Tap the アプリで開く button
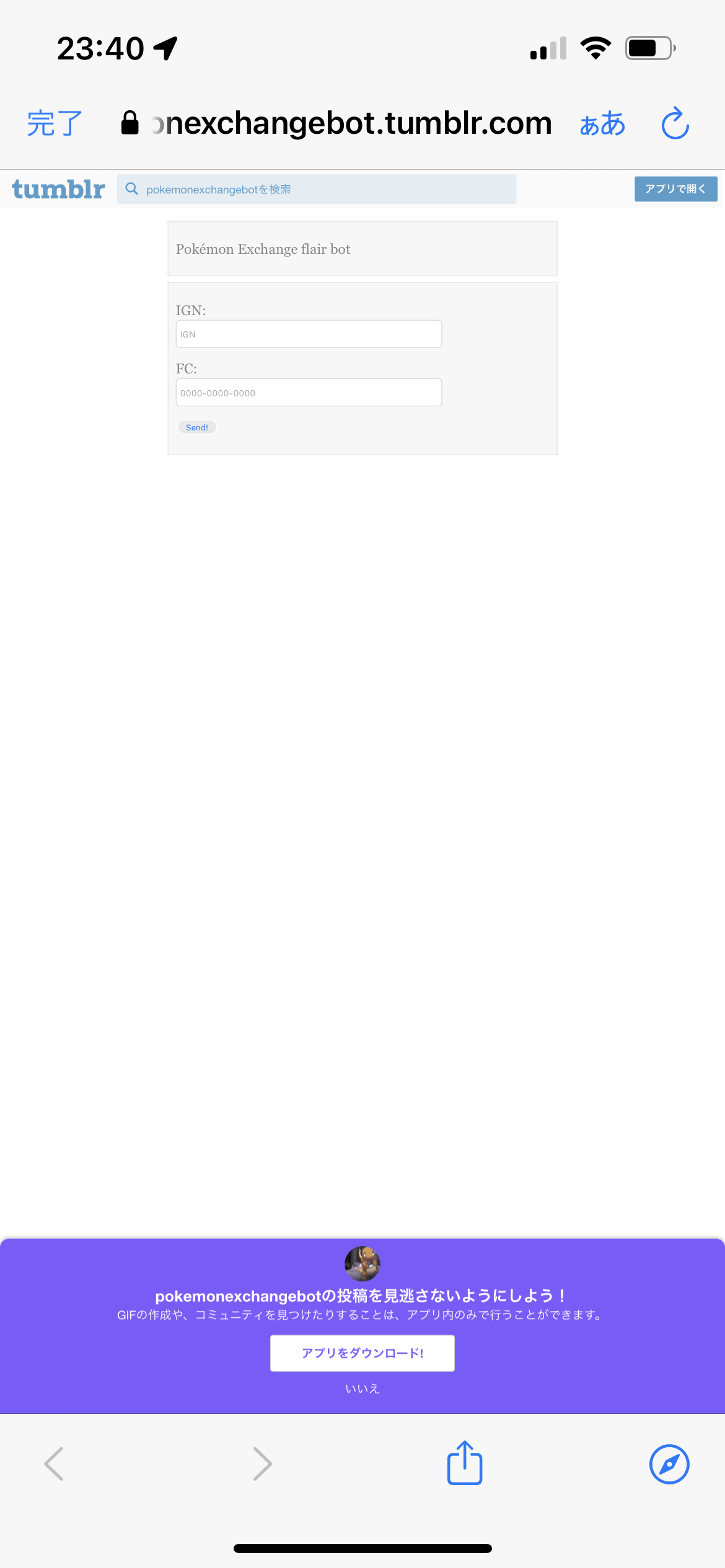This screenshot has height=1568, width=725. [675, 189]
